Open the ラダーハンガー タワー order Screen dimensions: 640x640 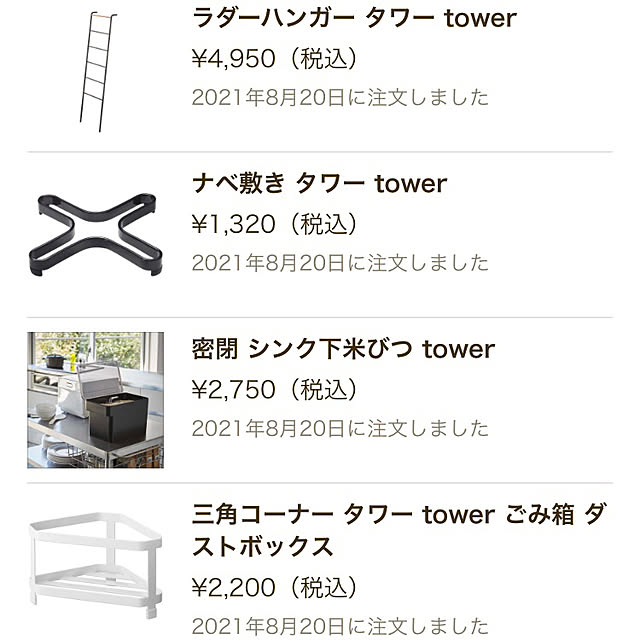tap(354, 18)
